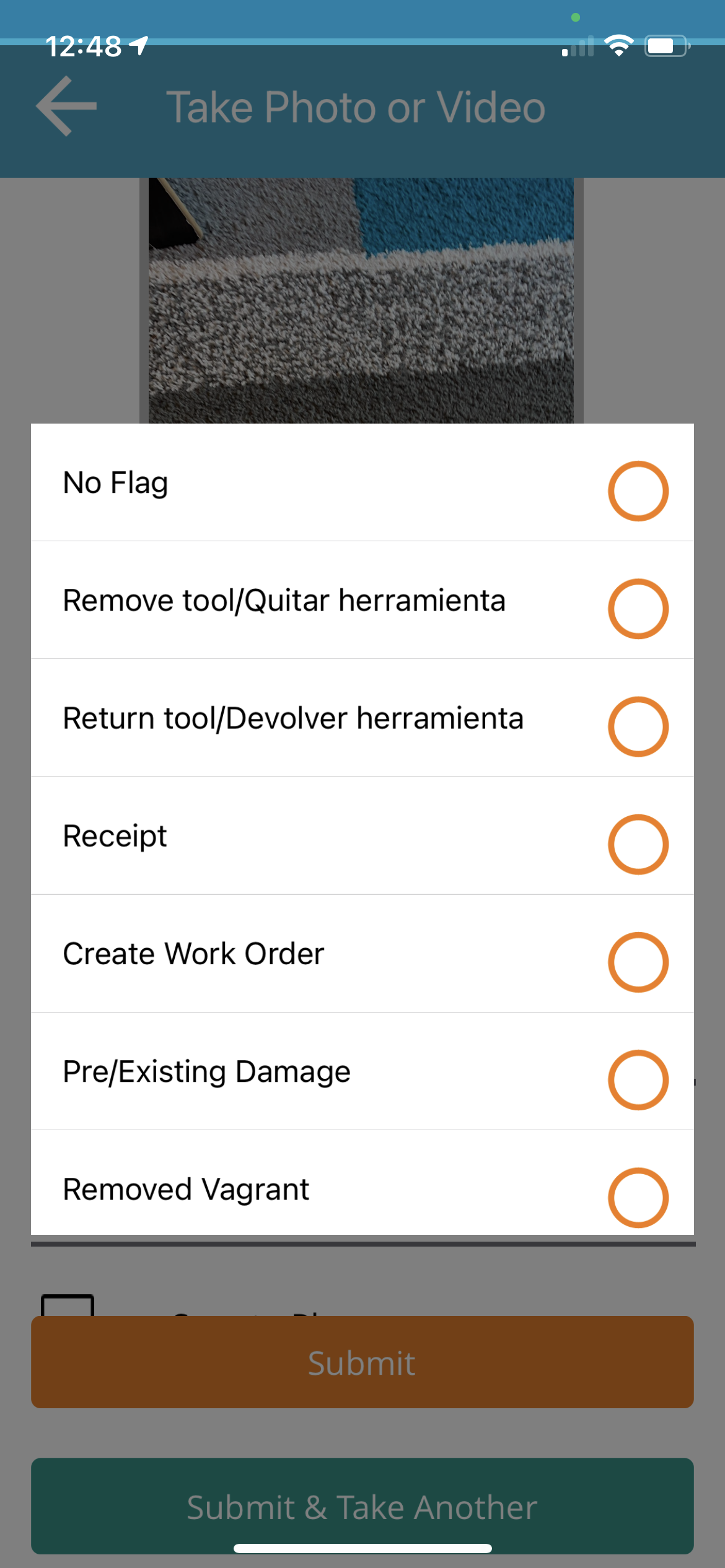Select the No Flag option

click(x=638, y=490)
